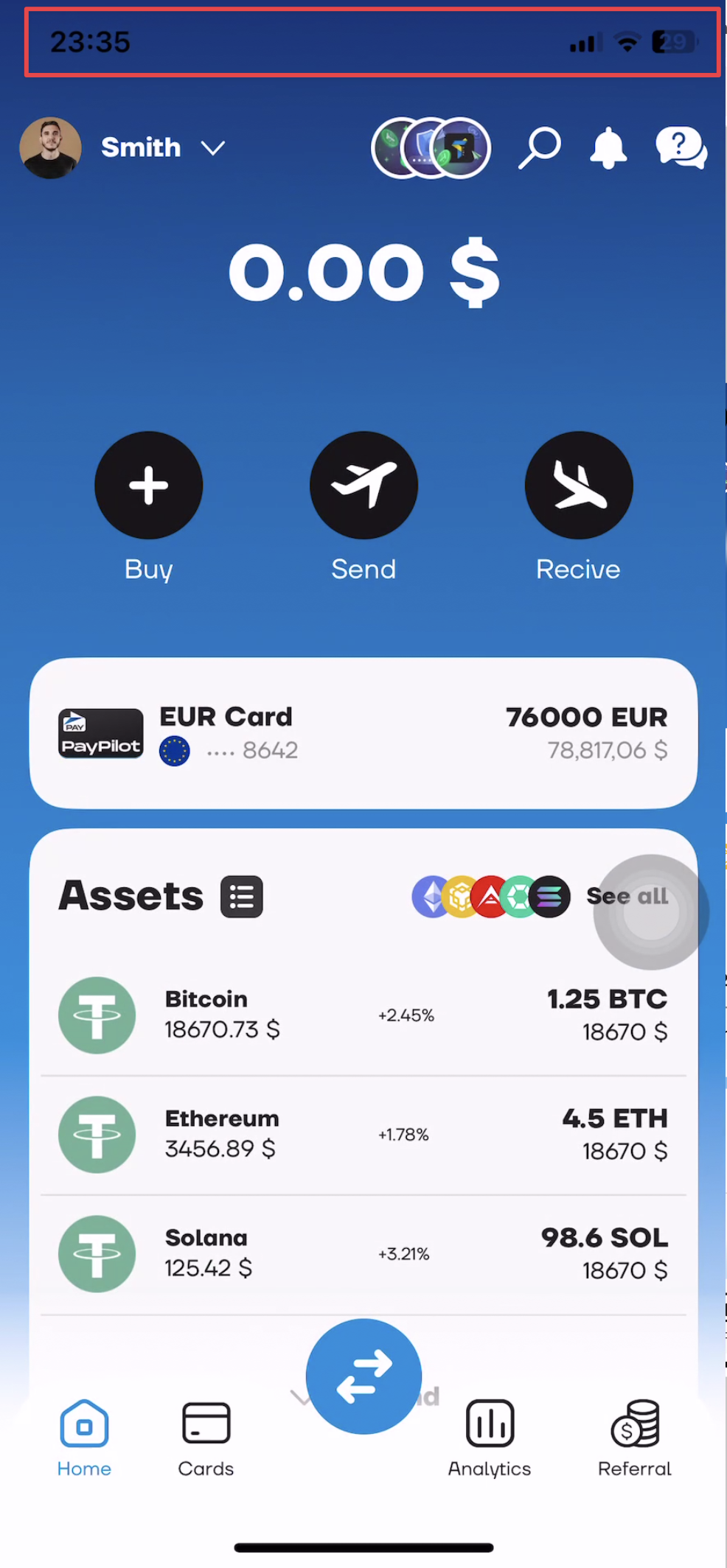727x1568 pixels.
Task: Open the help chat icon
Action: pyautogui.click(x=681, y=148)
